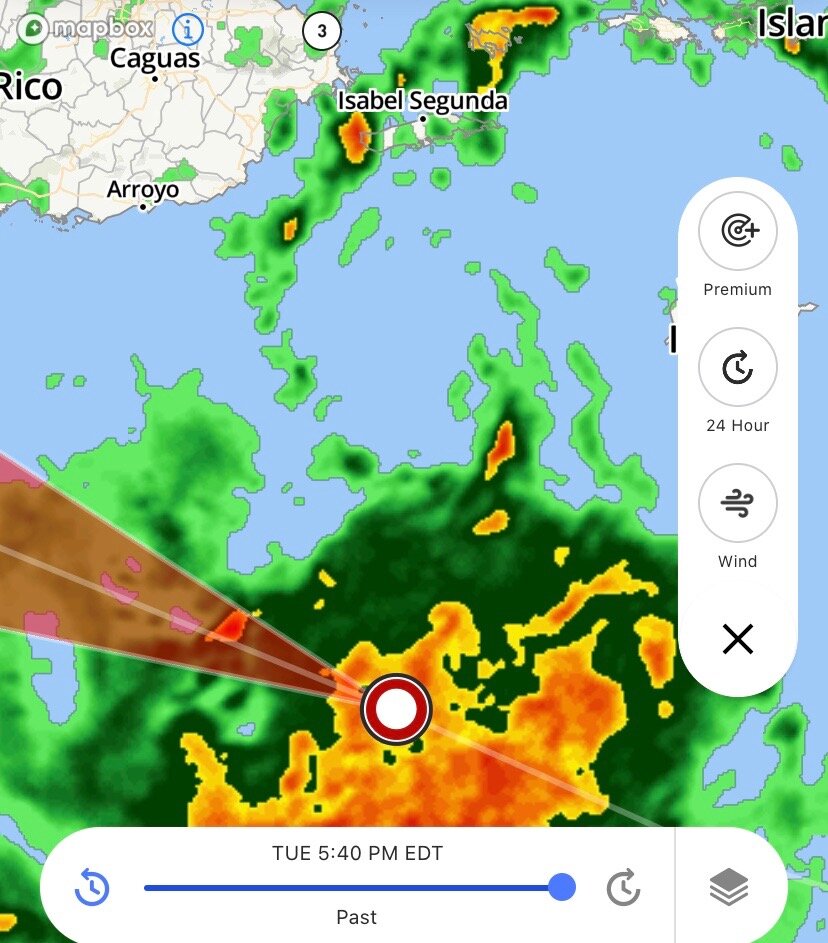828x943 pixels.
Task: Switch radar timeline to future mode
Action: tap(624, 887)
